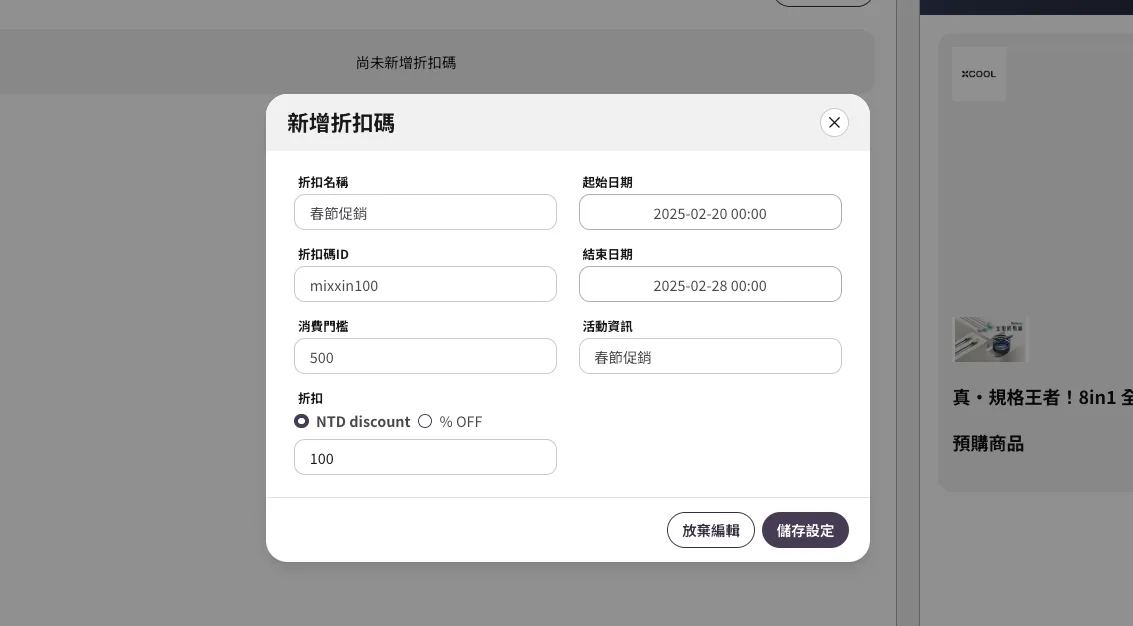Close the 新增折扣碼 dialog
The image size is (1133, 626).
(x=834, y=123)
